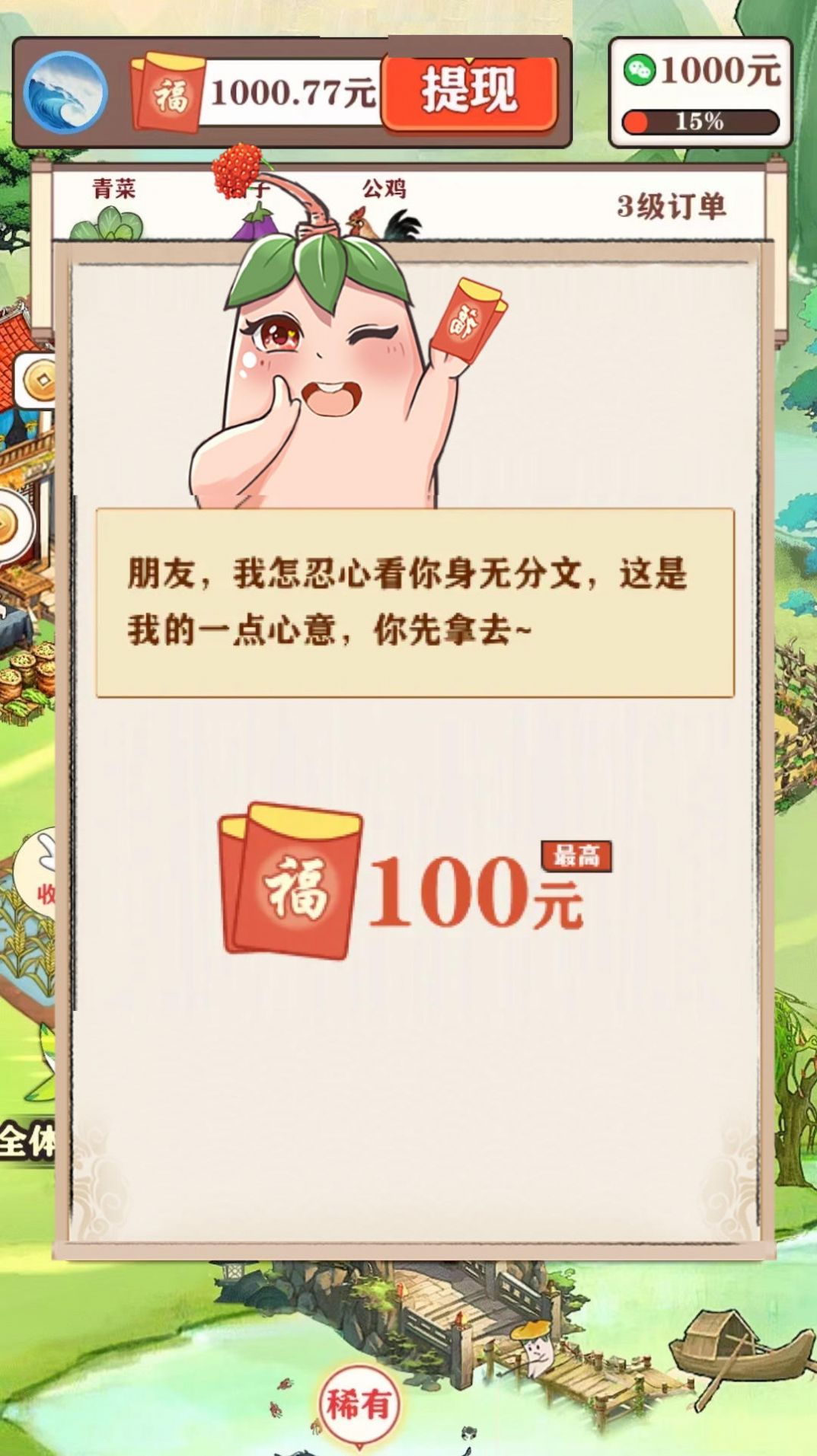This screenshot has height=1456, width=817.
Task: Claim the 最高 100元 red envelope
Action: (x=414, y=881)
